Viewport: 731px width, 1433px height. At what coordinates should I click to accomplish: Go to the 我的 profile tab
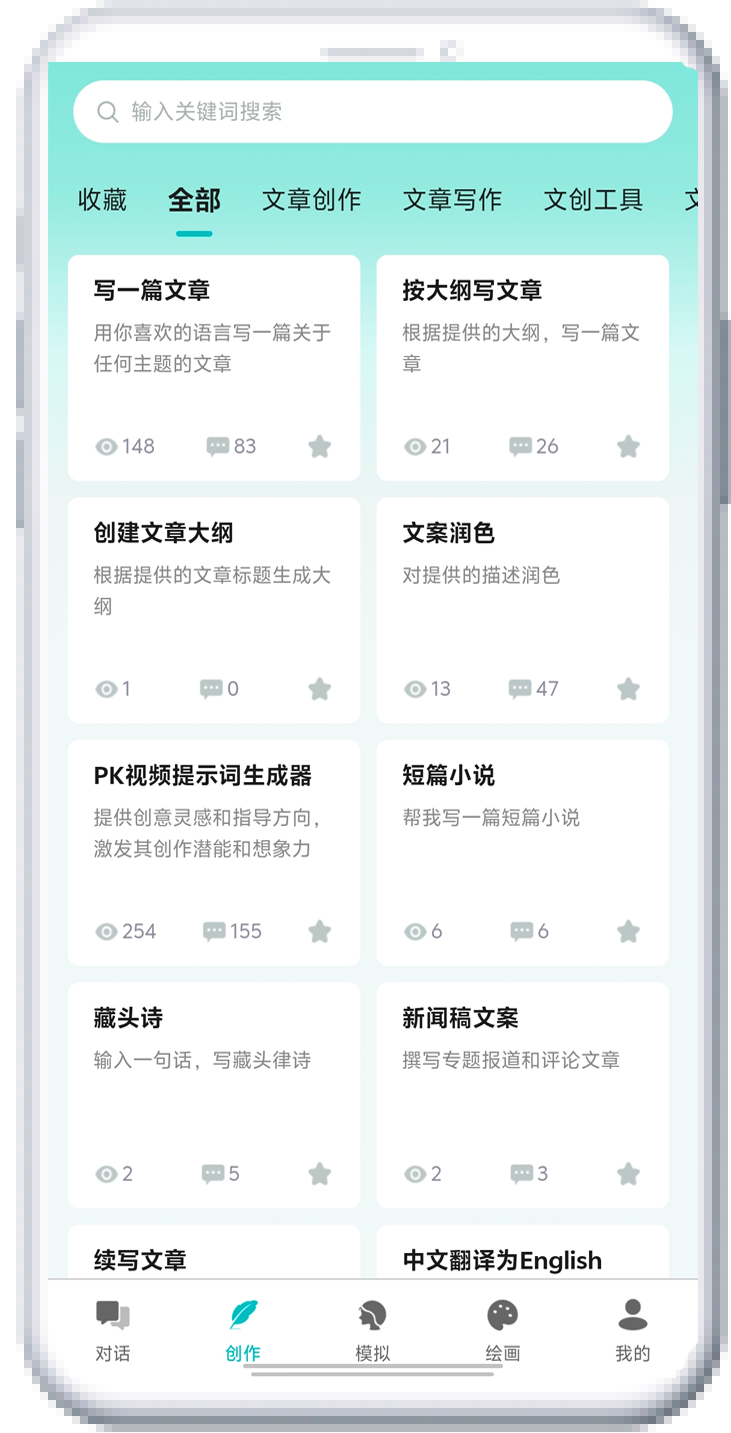pyautogui.click(x=632, y=1331)
